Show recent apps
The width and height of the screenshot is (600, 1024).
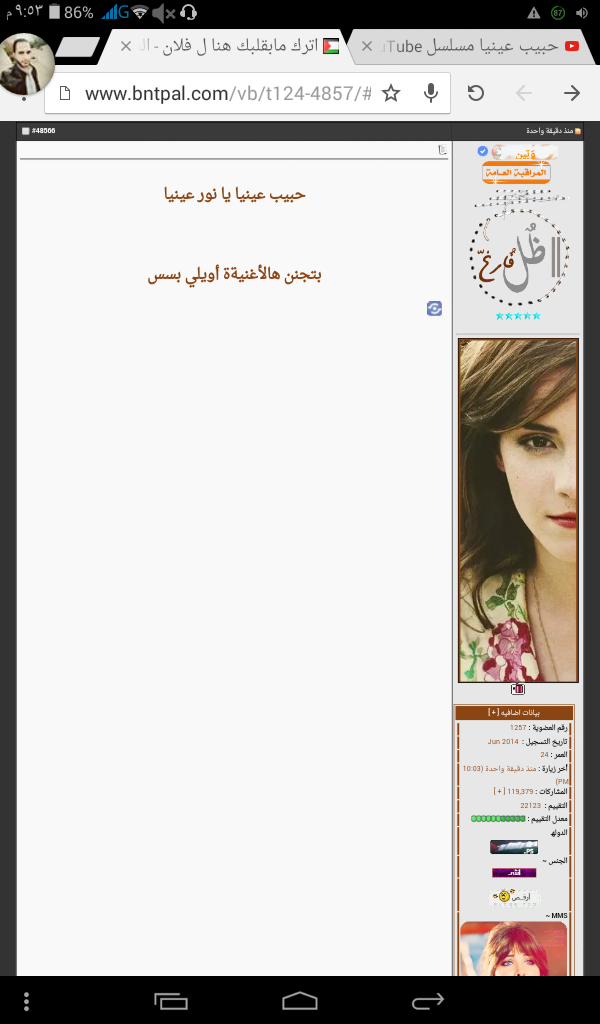pyautogui.click(x=171, y=1000)
